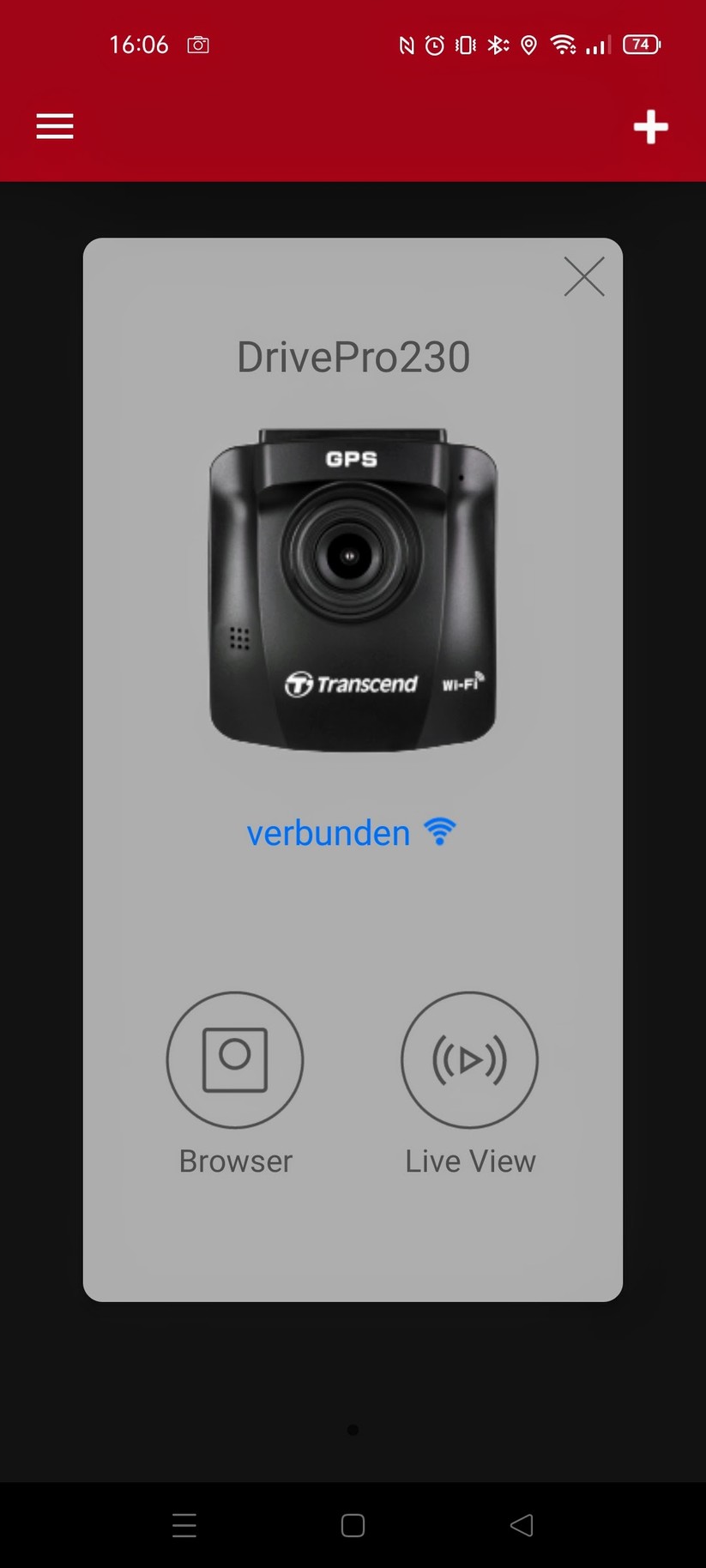Check the battery level indicator
The height and width of the screenshot is (1568, 706).
point(640,45)
